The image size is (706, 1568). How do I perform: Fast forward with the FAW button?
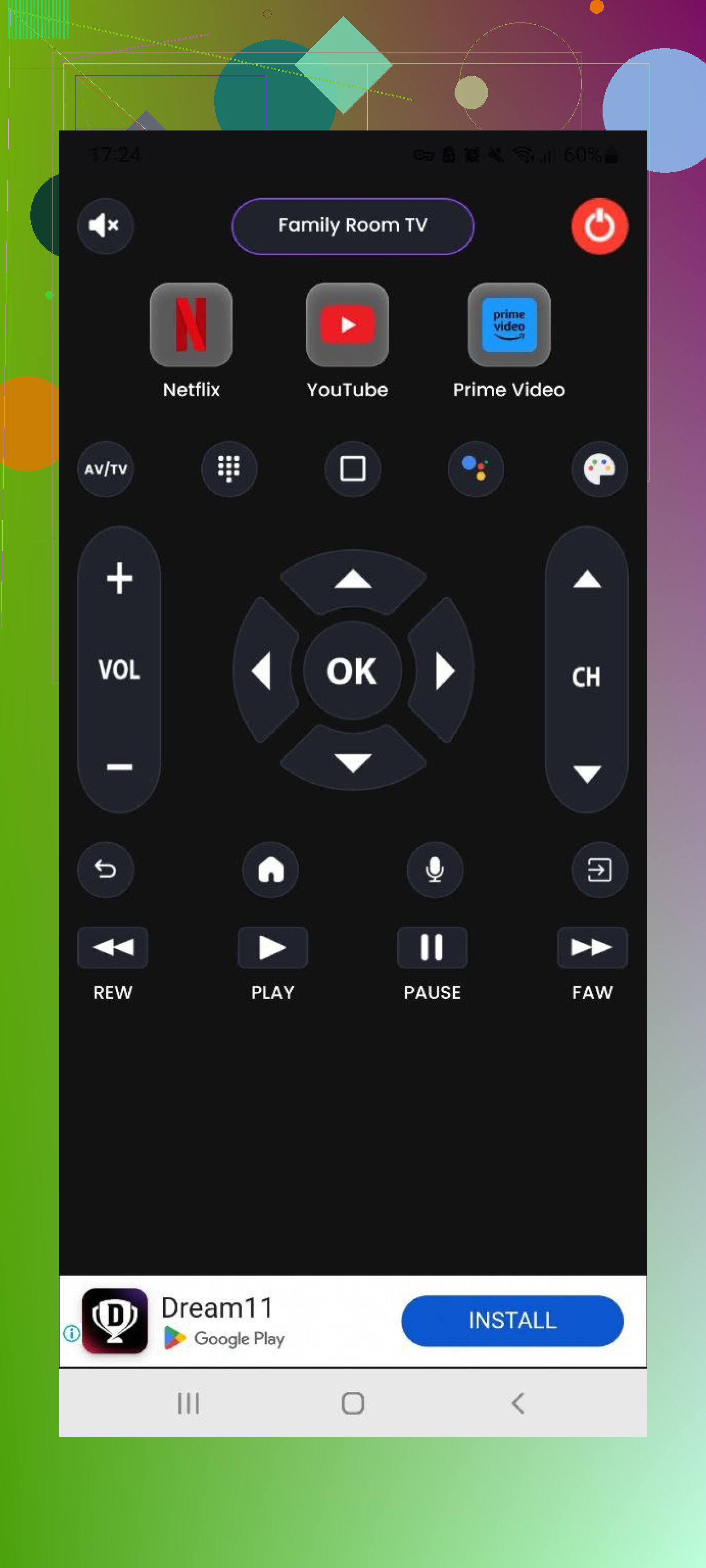pos(592,947)
